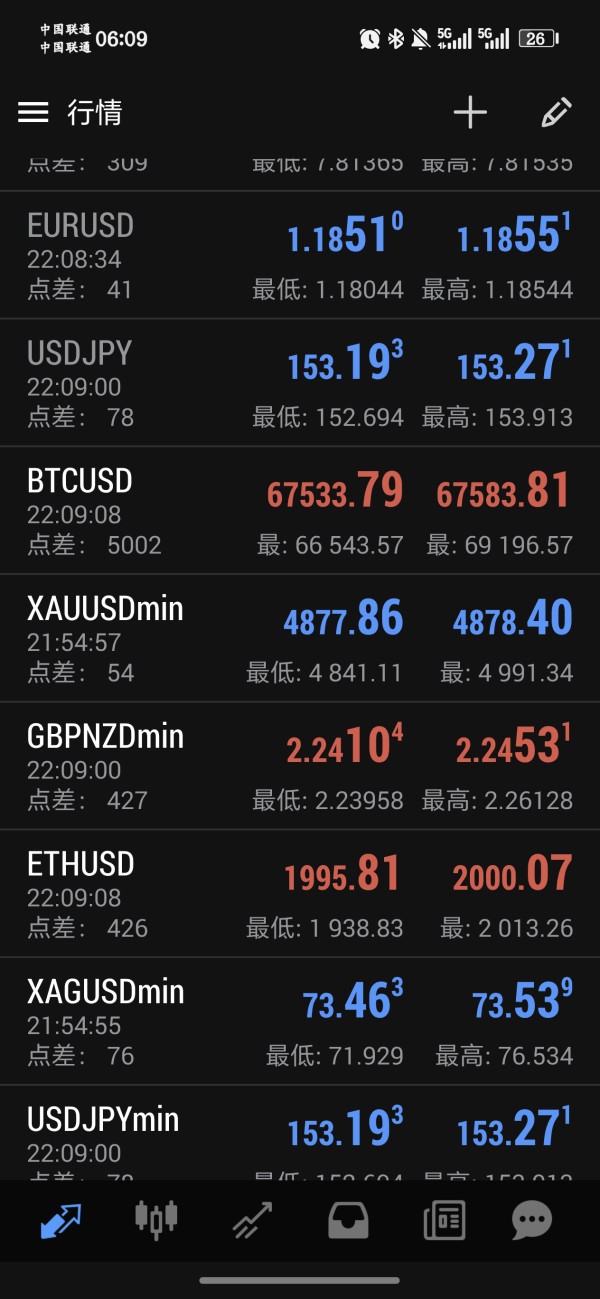Go to the history inbox tab
The image size is (600, 1299).
tap(348, 1221)
